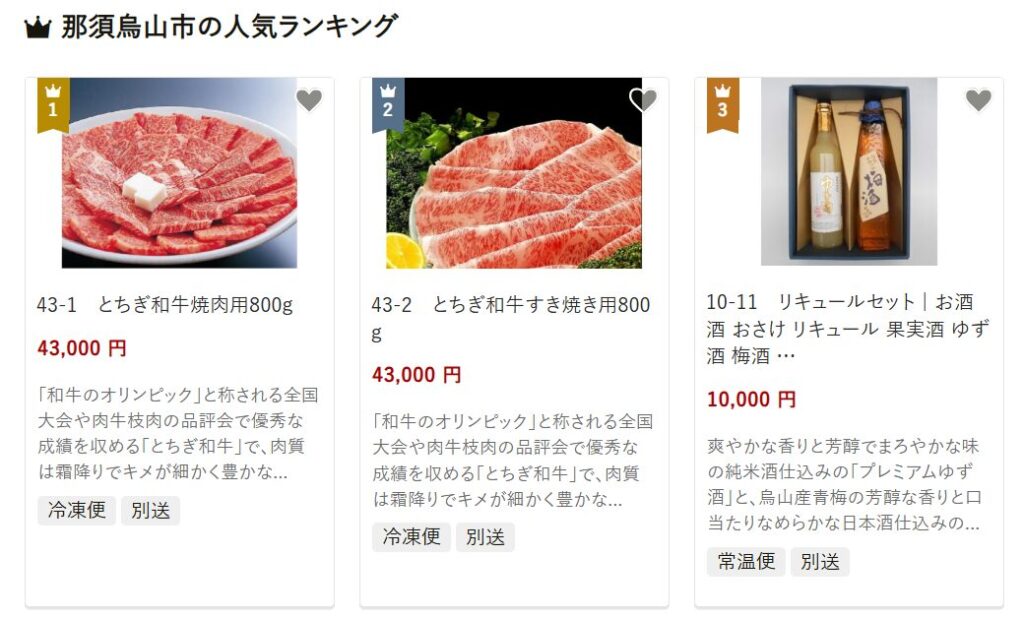This screenshot has height=618, width=1024.
Task: Favorite the リキュールセット item
Action: coord(978,100)
